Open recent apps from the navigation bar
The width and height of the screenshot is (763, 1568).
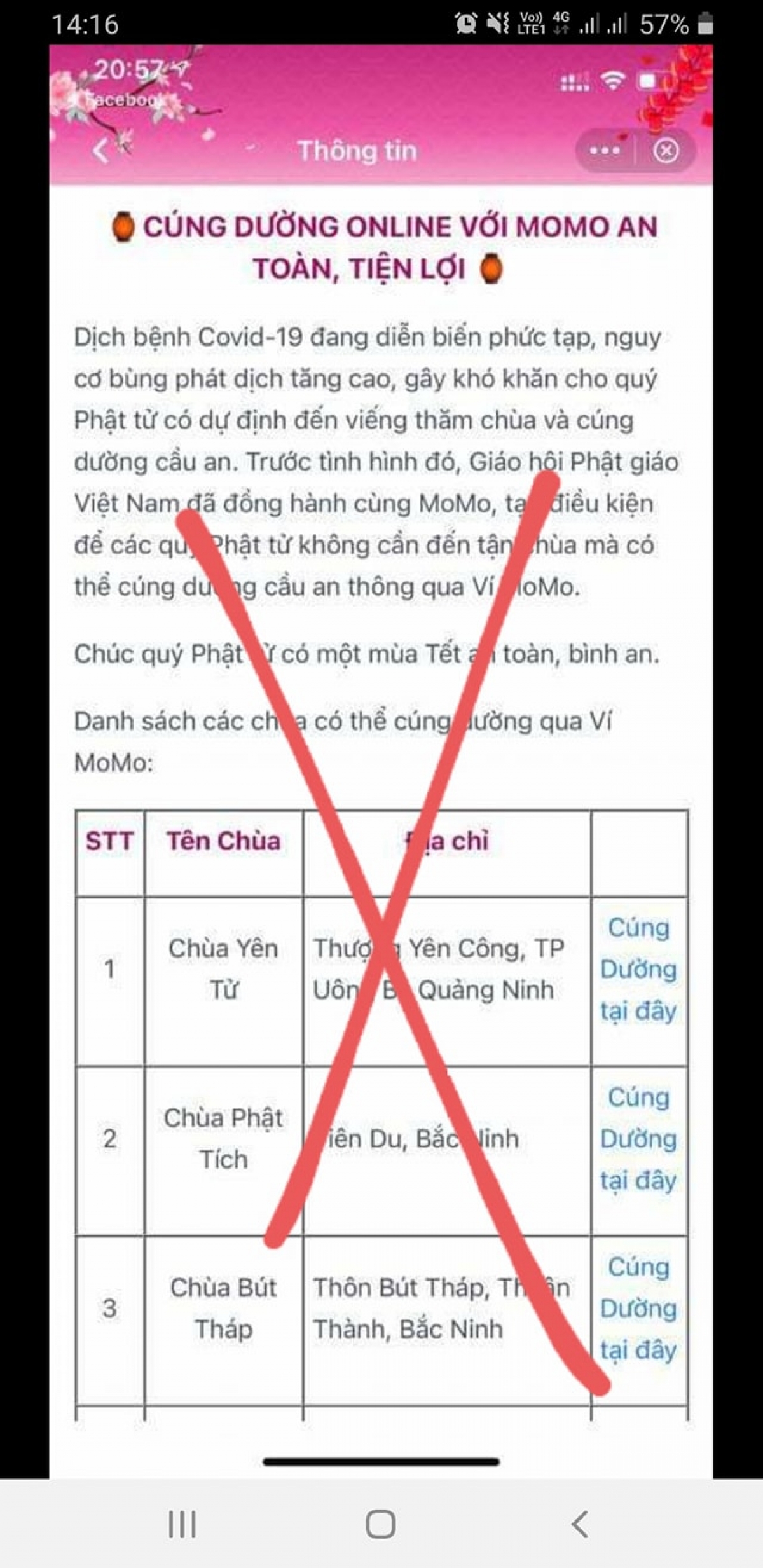tap(182, 1523)
